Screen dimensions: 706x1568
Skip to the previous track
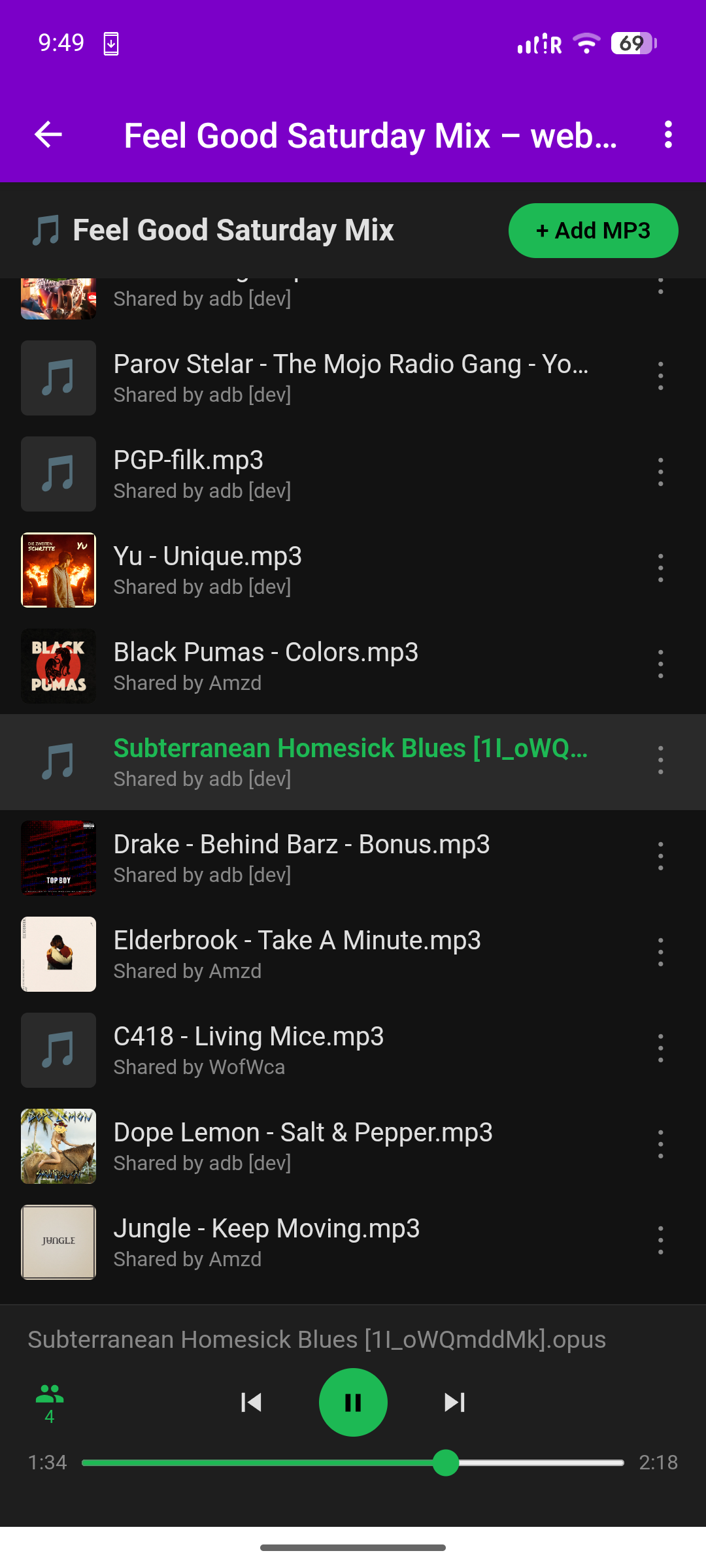pos(251,1402)
